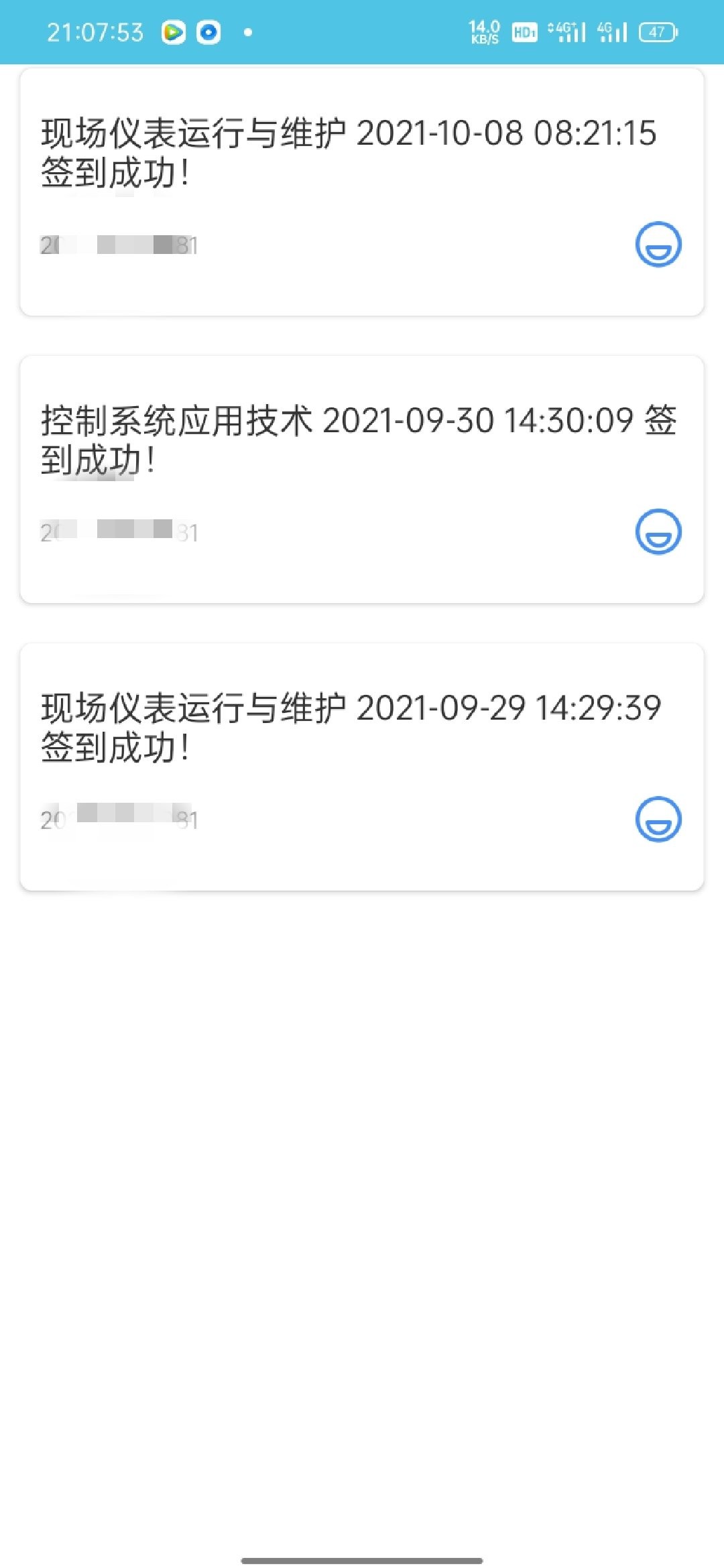Tap the blue circle app icon in the status bar
Image resolution: width=724 pixels, height=1568 pixels.
tap(208, 30)
